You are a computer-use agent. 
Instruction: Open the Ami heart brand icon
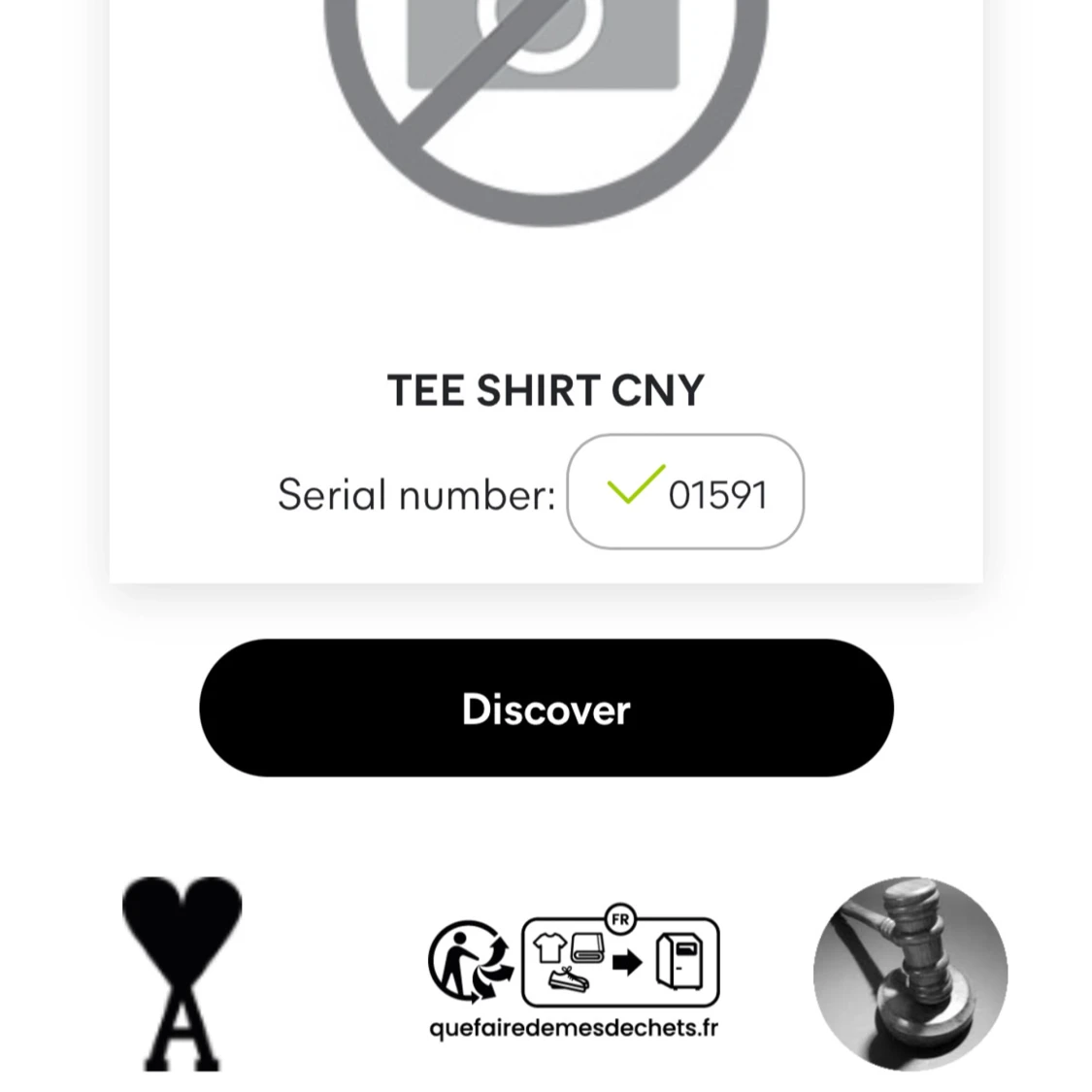pyautogui.click(x=182, y=974)
